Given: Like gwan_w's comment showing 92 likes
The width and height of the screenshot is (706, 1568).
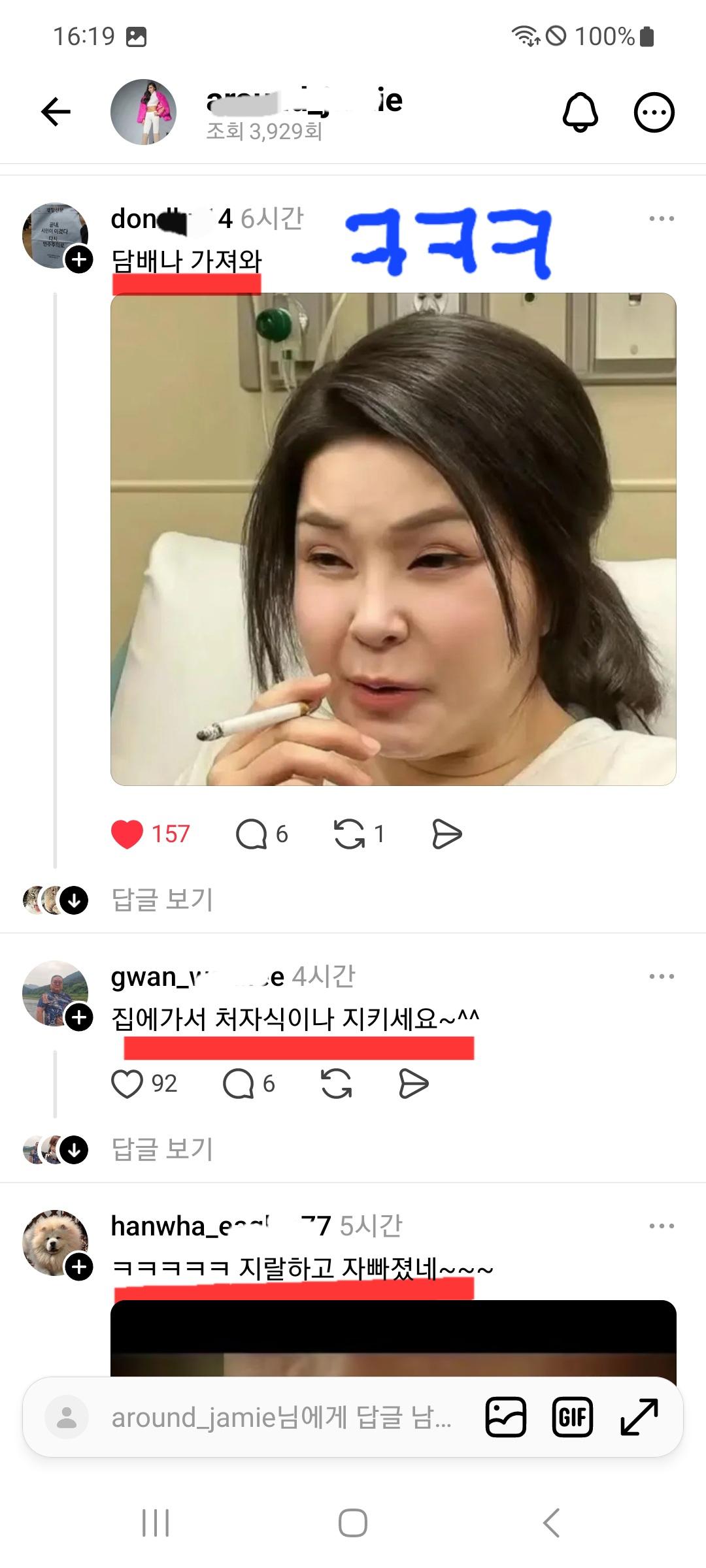Looking at the screenshot, I should pos(128,1083).
